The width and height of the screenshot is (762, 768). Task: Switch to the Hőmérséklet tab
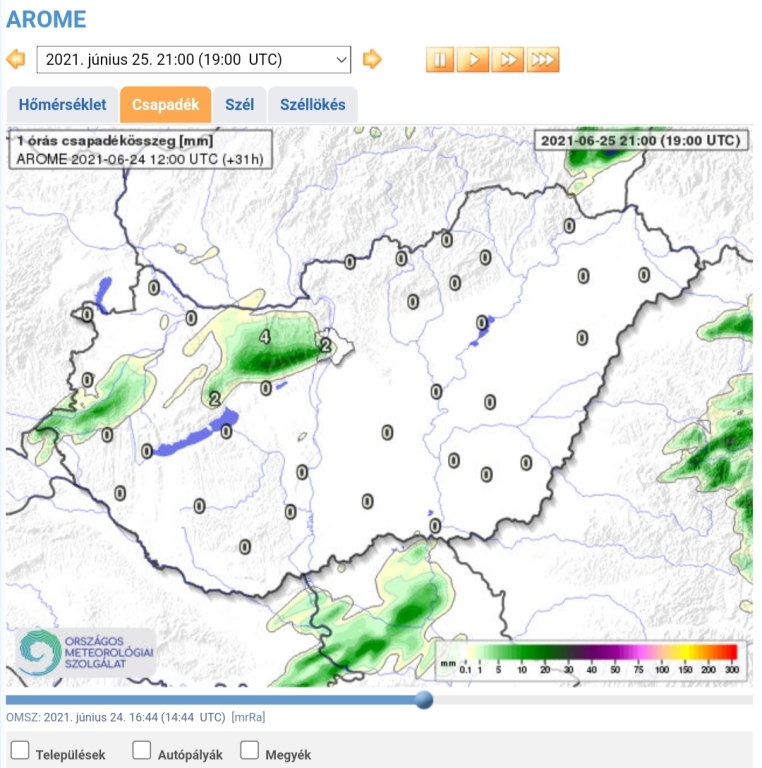coord(62,105)
